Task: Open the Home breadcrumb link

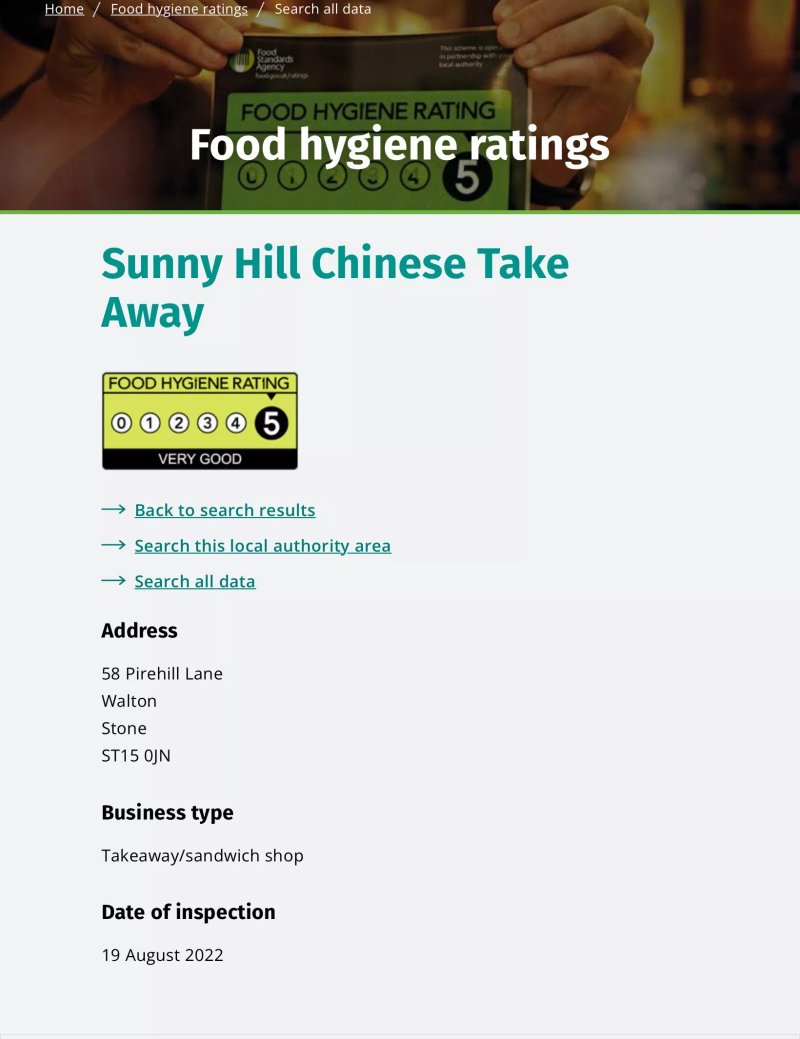Action: tap(64, 9)
